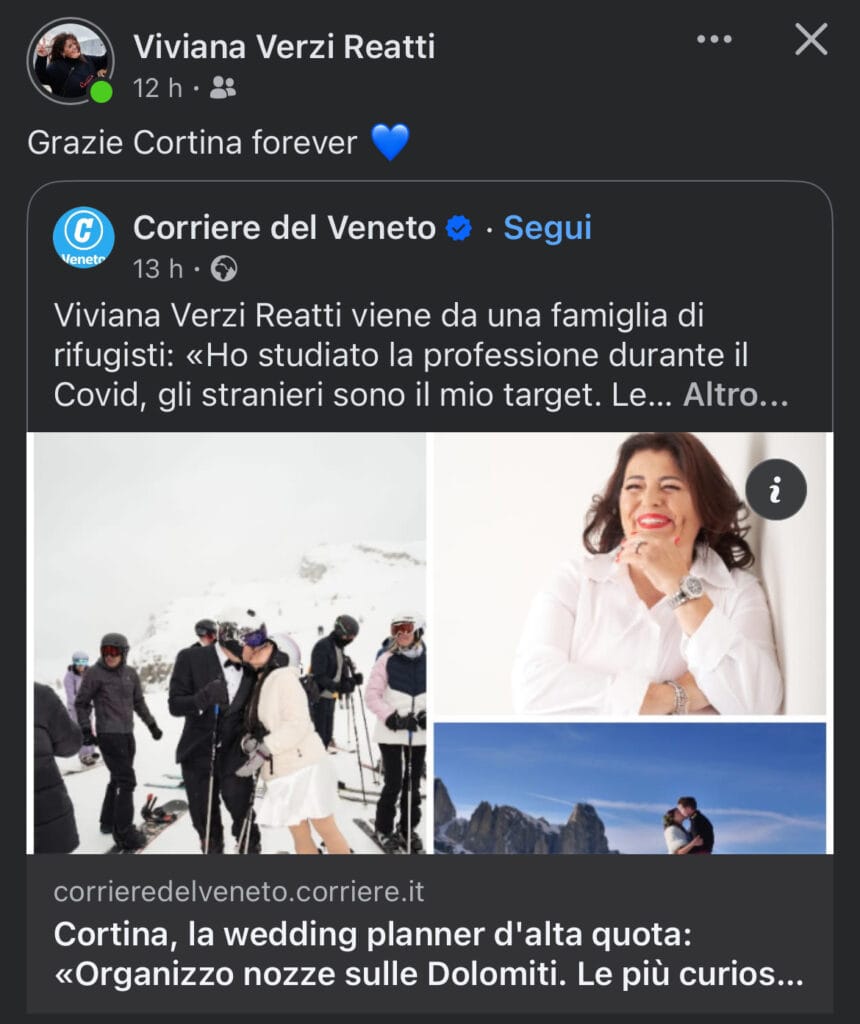Close the post with the X button
Image resolution: width=860 pixels, height=1024 pixels.
click(x=811, y=39)
